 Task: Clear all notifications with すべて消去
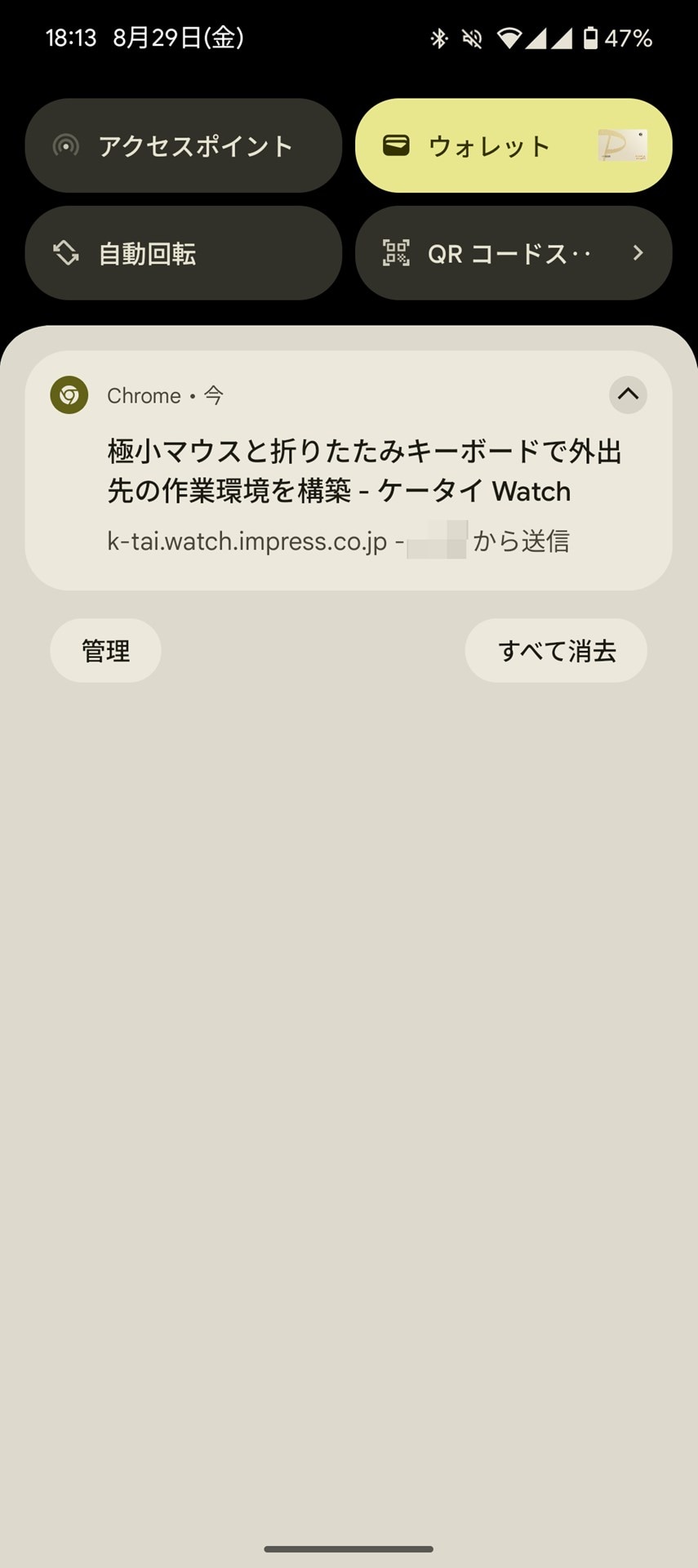[x=556, y=651]
